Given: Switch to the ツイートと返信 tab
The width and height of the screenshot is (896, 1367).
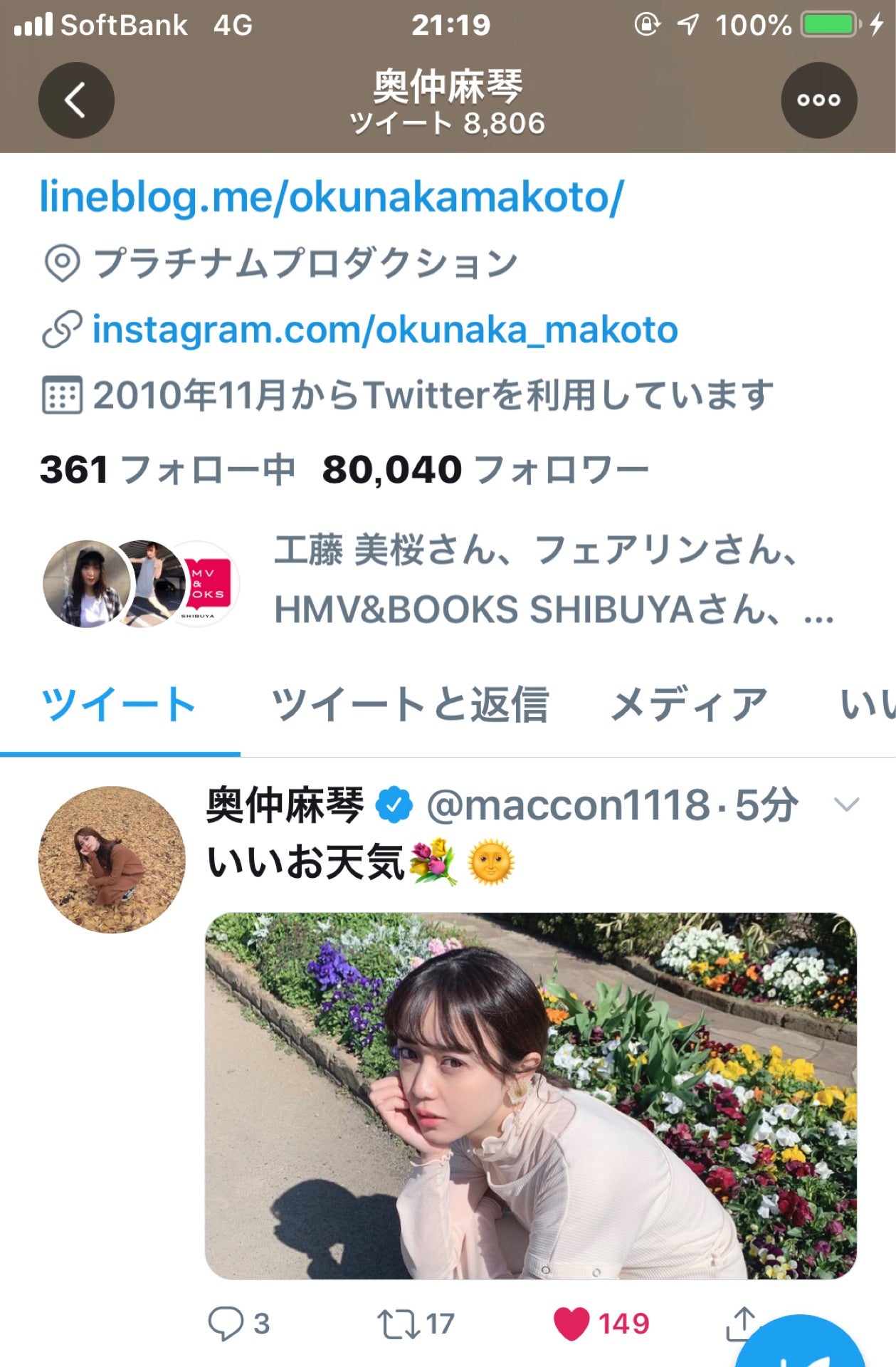Looking at the screenshot, I should (410, 706).
